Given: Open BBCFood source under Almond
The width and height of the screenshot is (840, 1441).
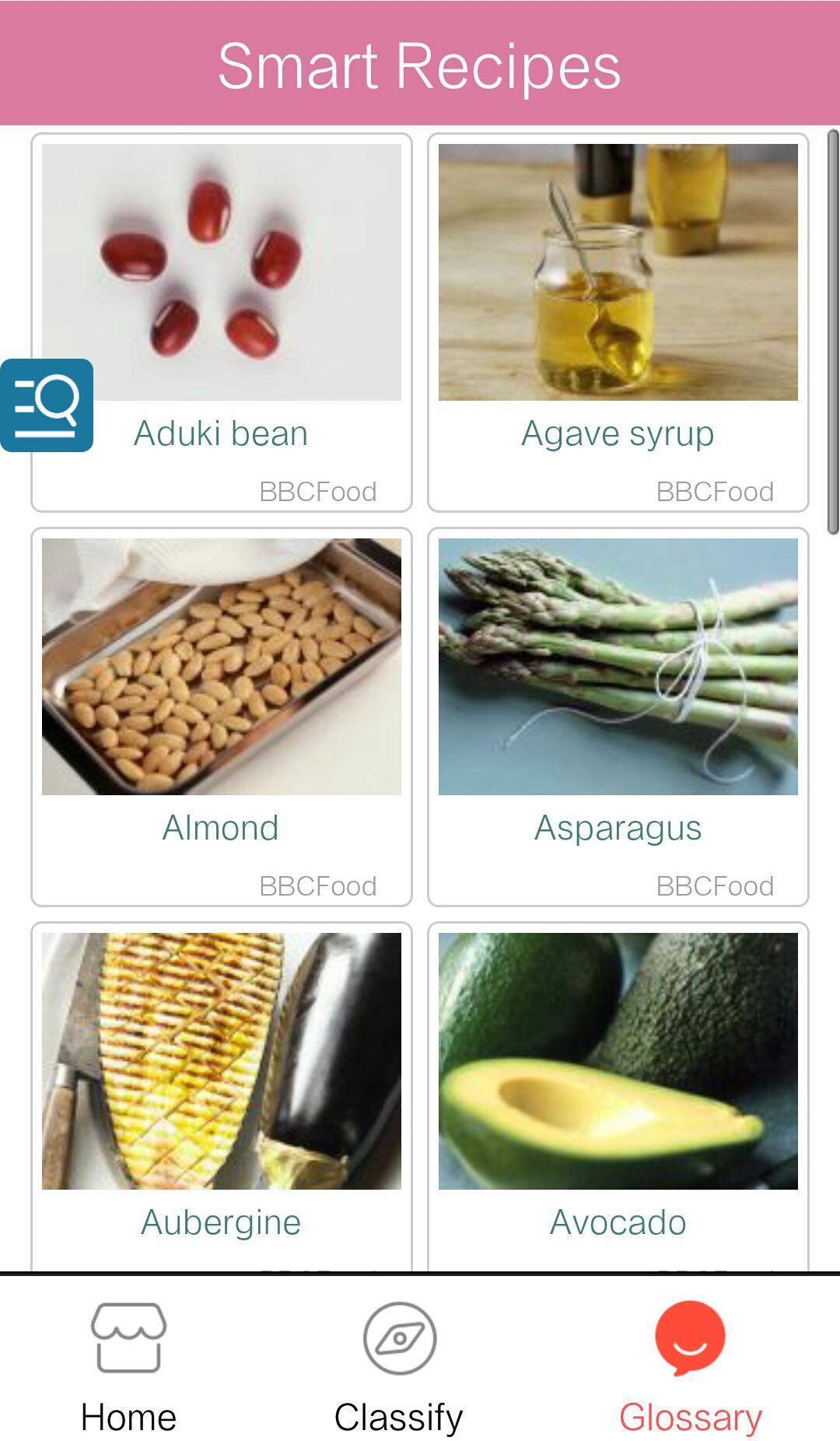Looking at the screenshot, I should (x=319, y=885).
